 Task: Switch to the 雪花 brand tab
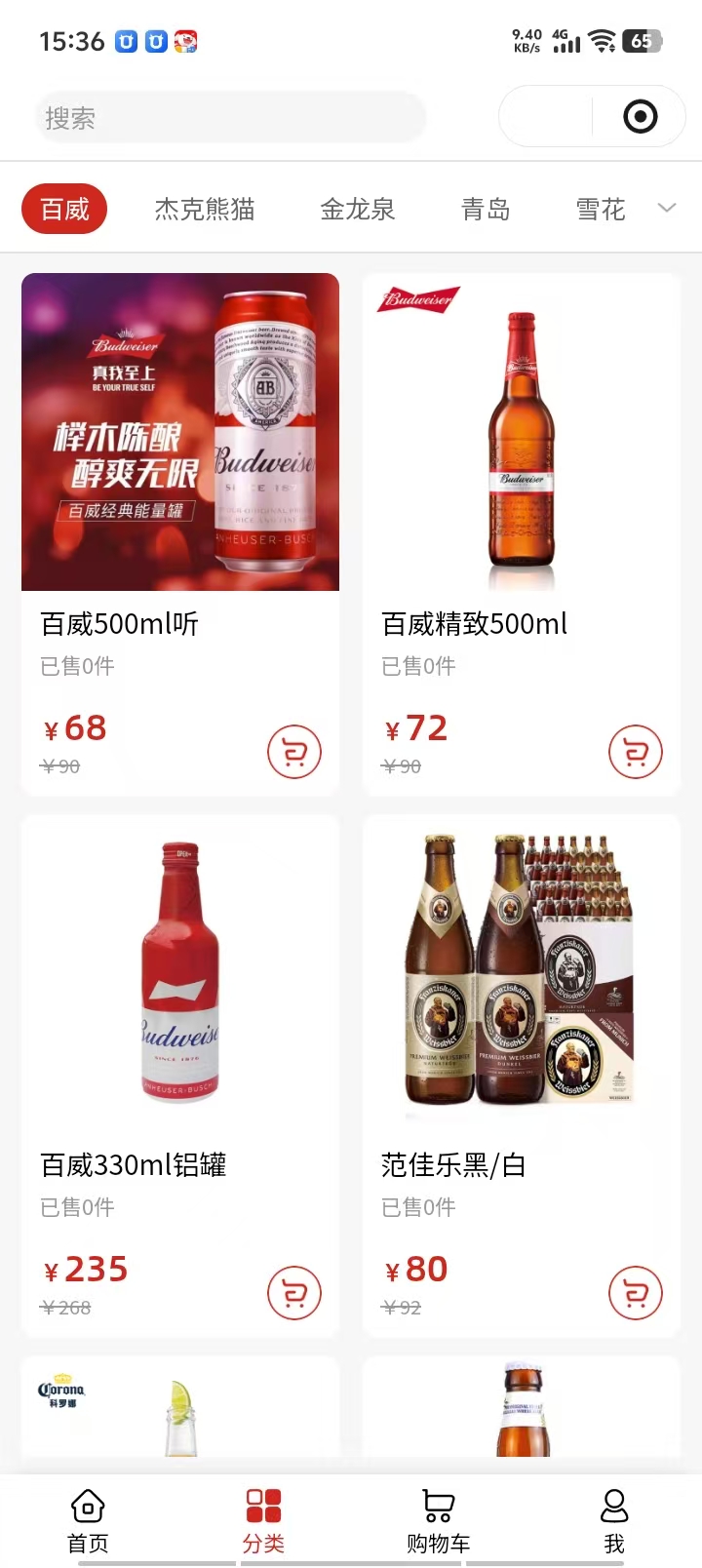pos(601,209)
